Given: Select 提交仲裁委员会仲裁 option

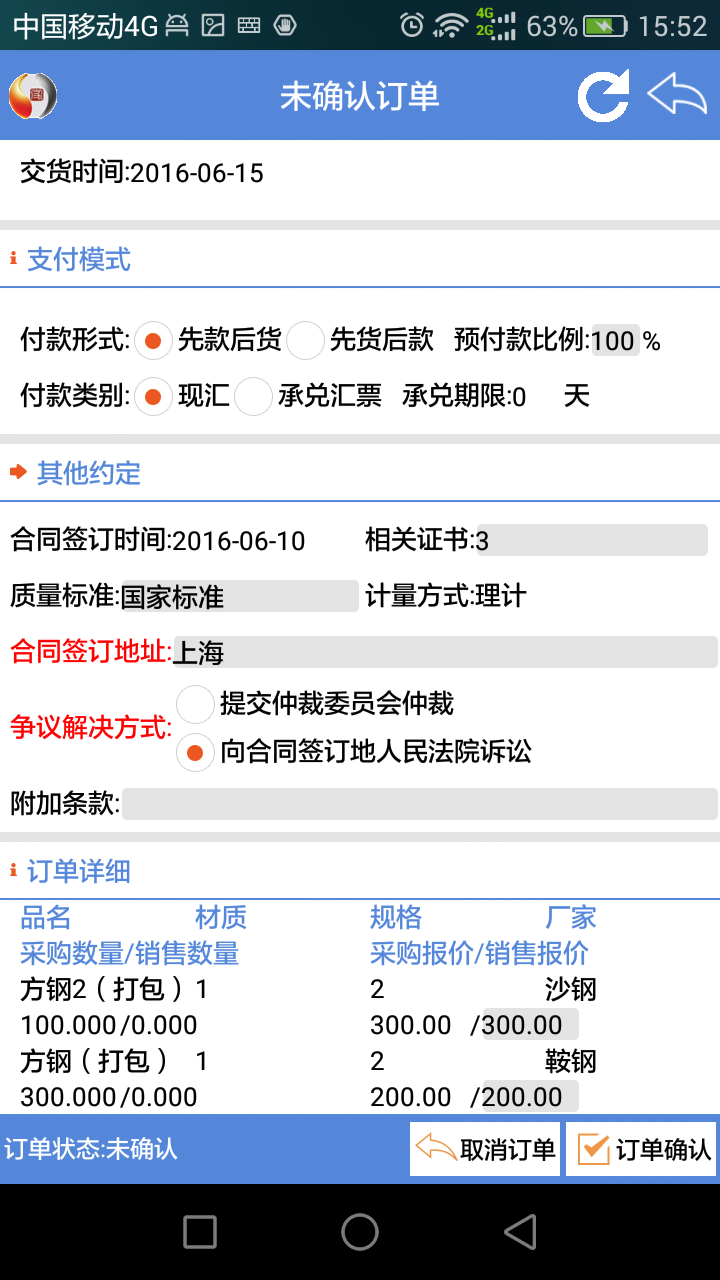Looking at the screenshot, I should [x=195, y=703].
